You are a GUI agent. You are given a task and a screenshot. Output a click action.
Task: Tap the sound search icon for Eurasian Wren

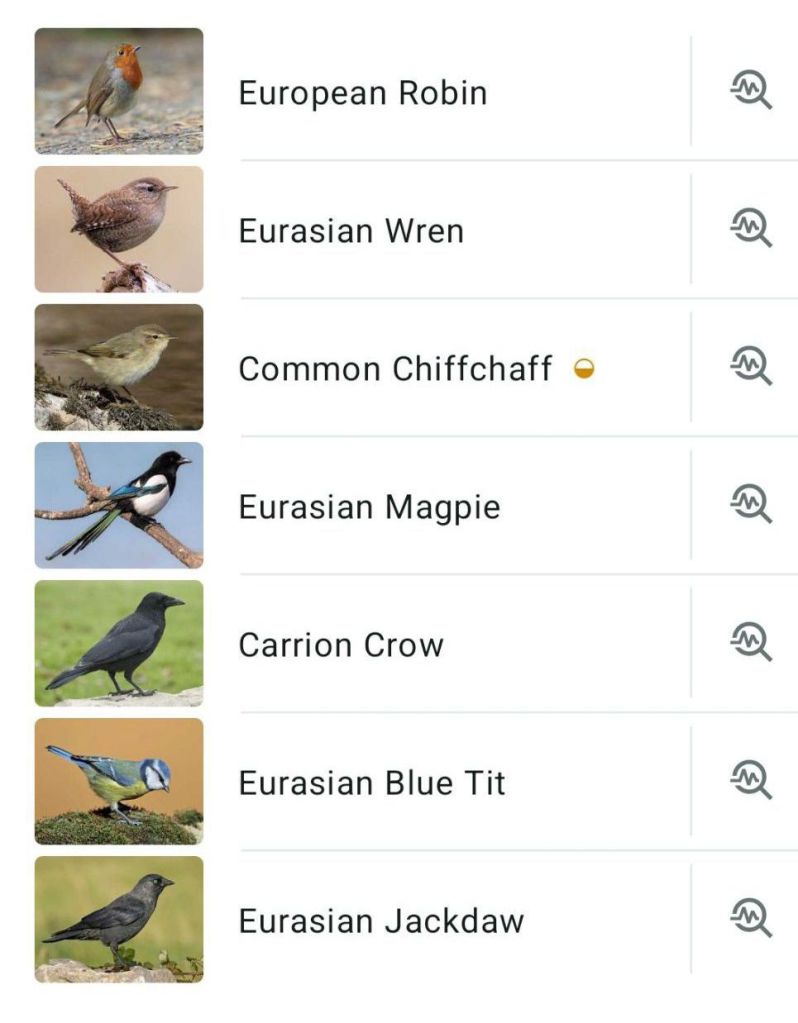pyautogui.click(x=750, y=230)
